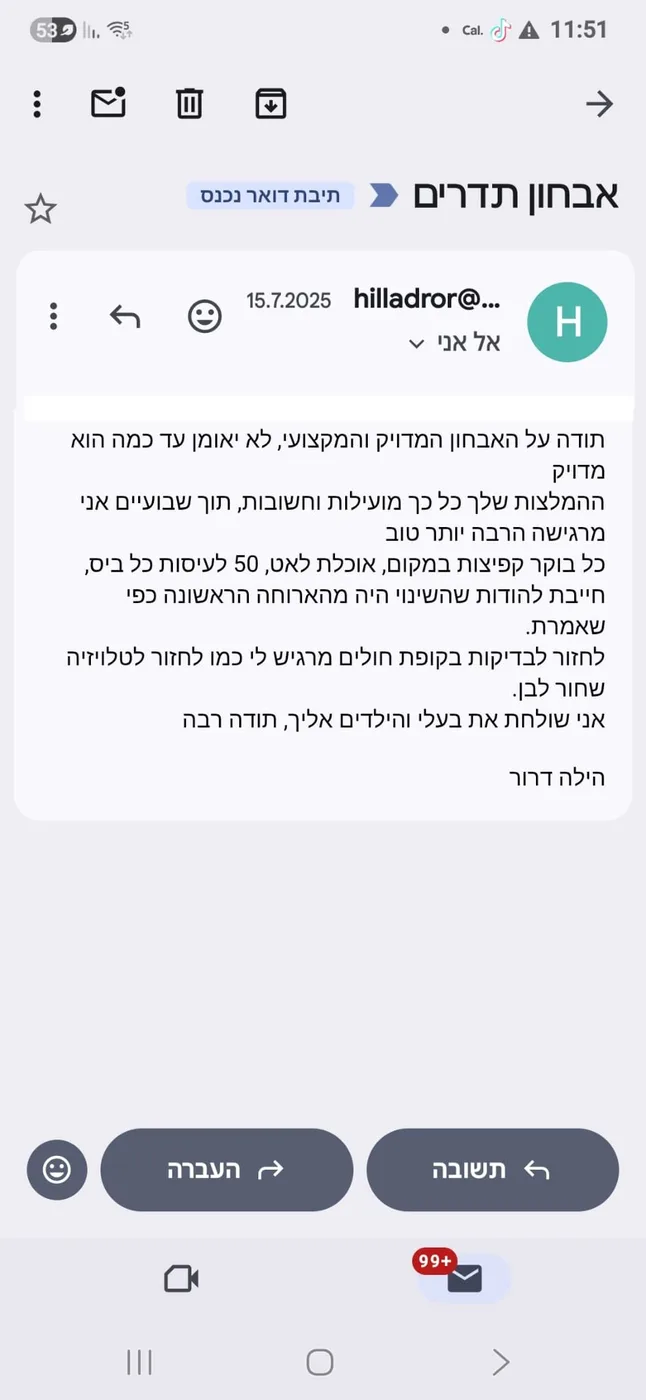
Task: Switch to the Meet video tab
Action: [181, 1278]
